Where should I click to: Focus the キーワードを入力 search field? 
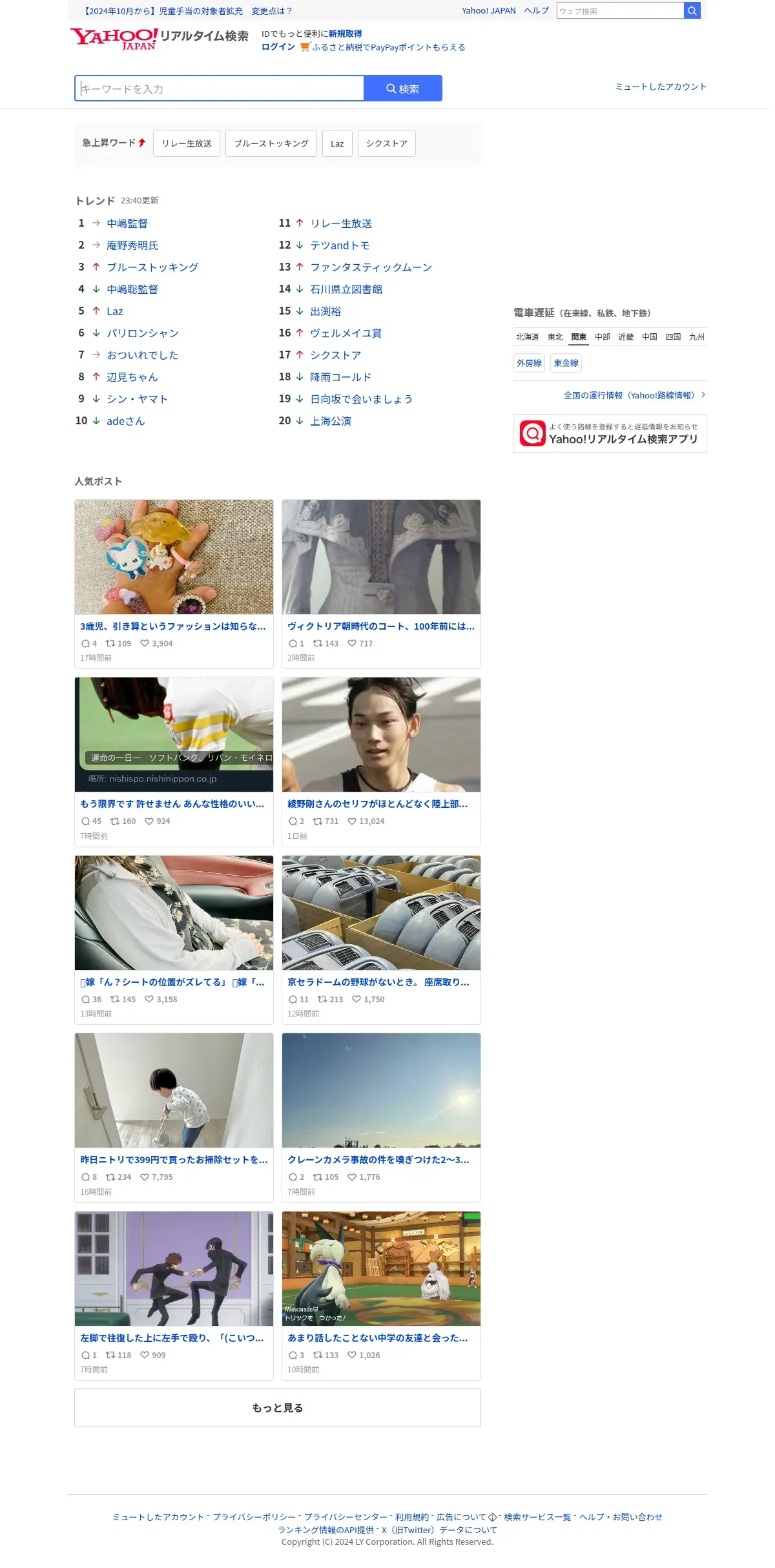point(220,88)
